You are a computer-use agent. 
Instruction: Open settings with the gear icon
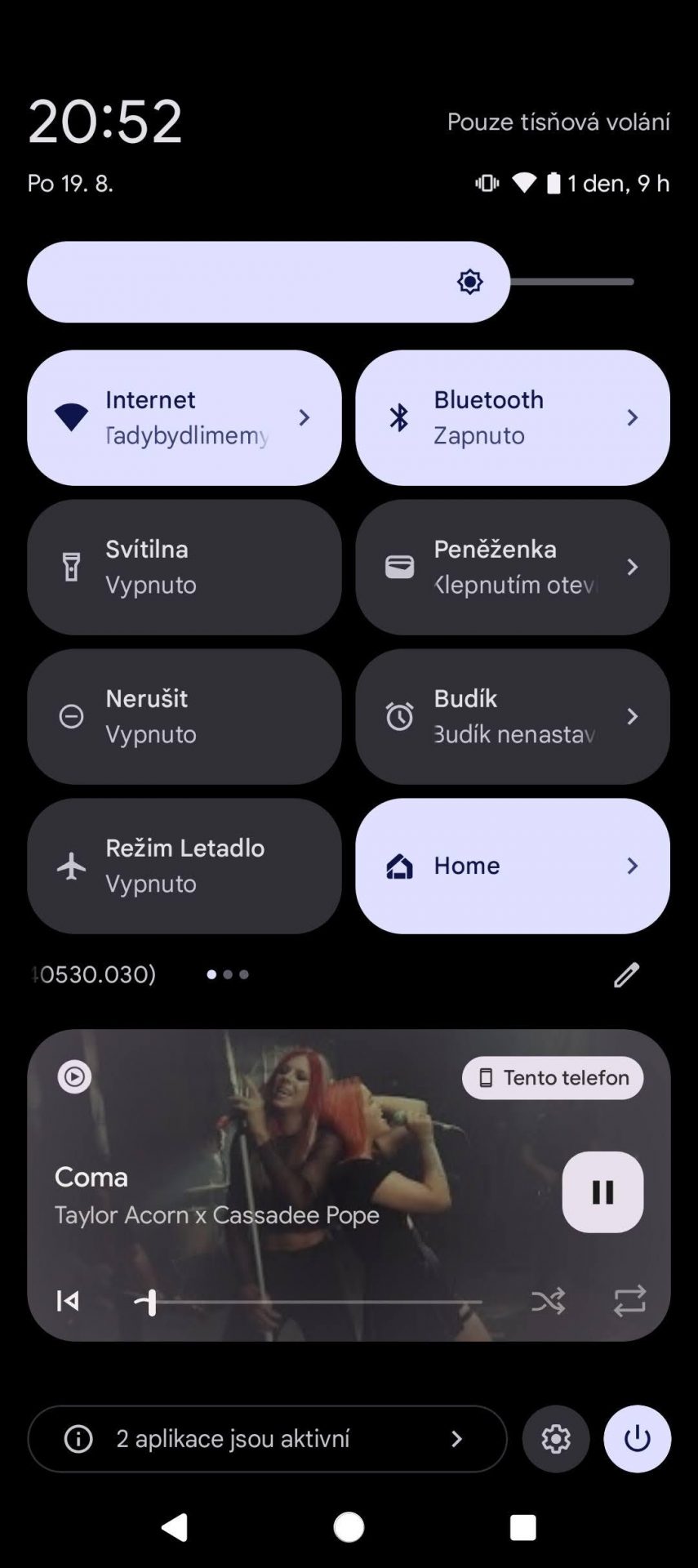pos(556,1438)
